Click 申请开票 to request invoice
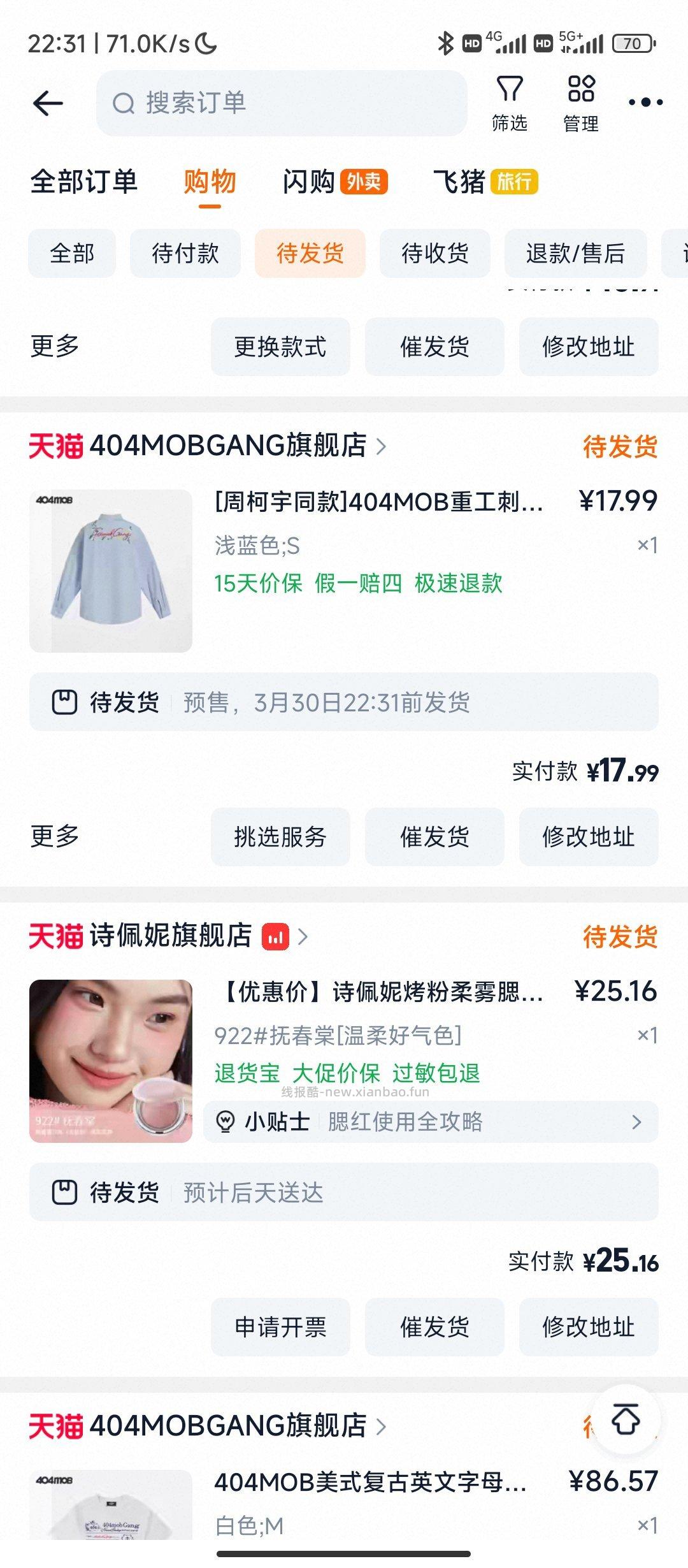 281,1327
